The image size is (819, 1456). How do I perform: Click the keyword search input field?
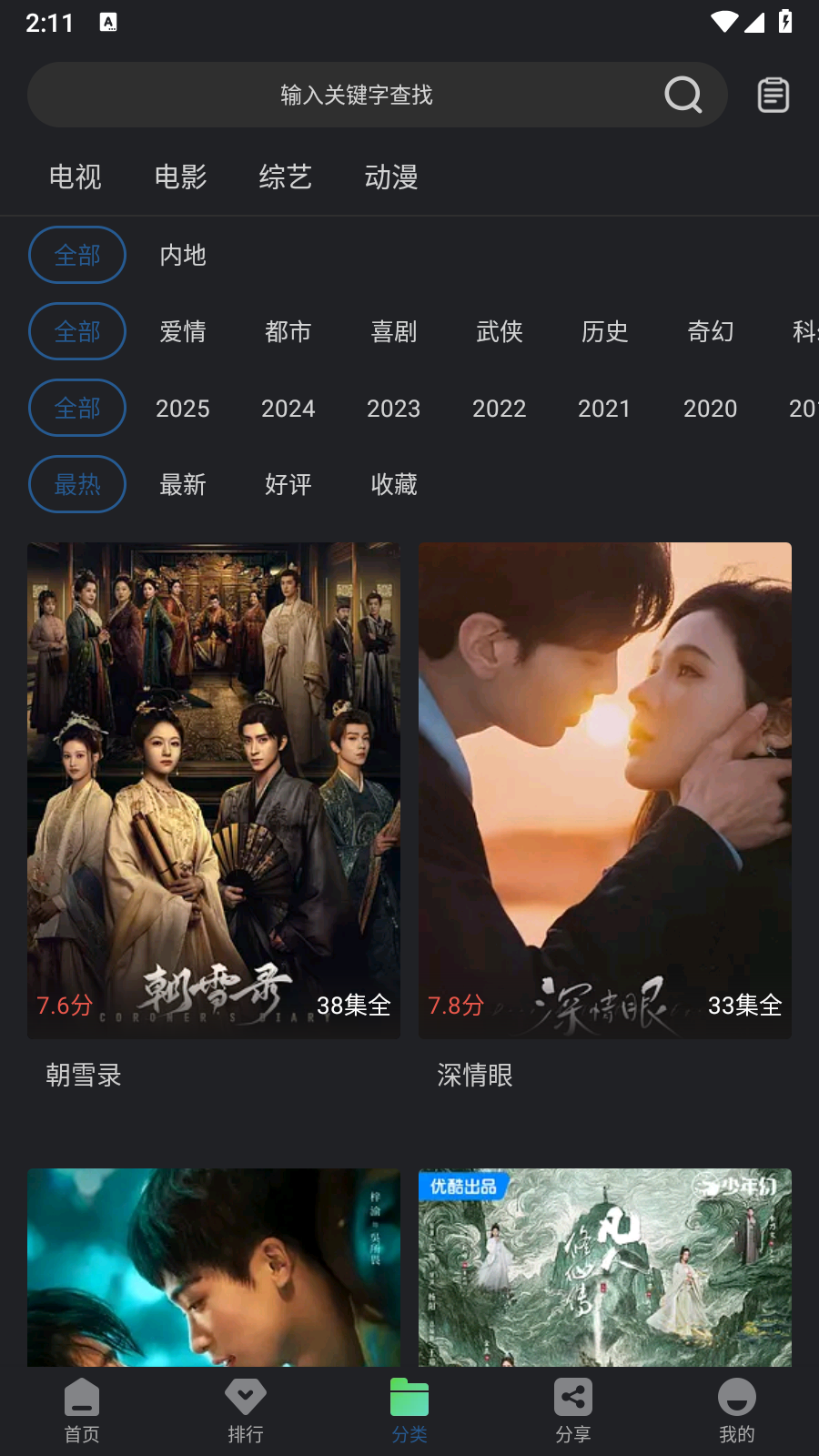357,94
